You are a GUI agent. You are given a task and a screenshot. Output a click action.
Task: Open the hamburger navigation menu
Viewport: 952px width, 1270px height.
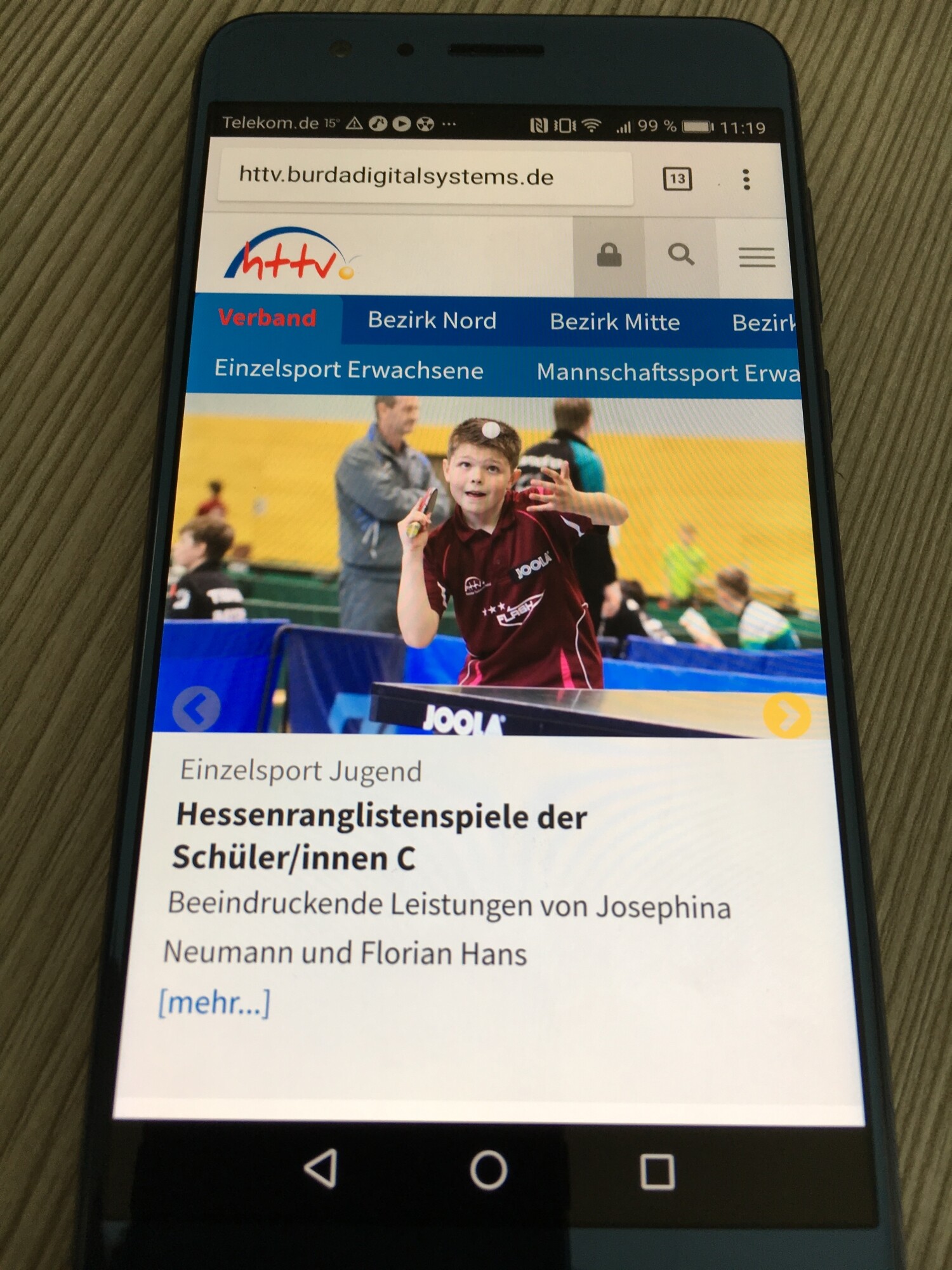click(x=757, y=257)
